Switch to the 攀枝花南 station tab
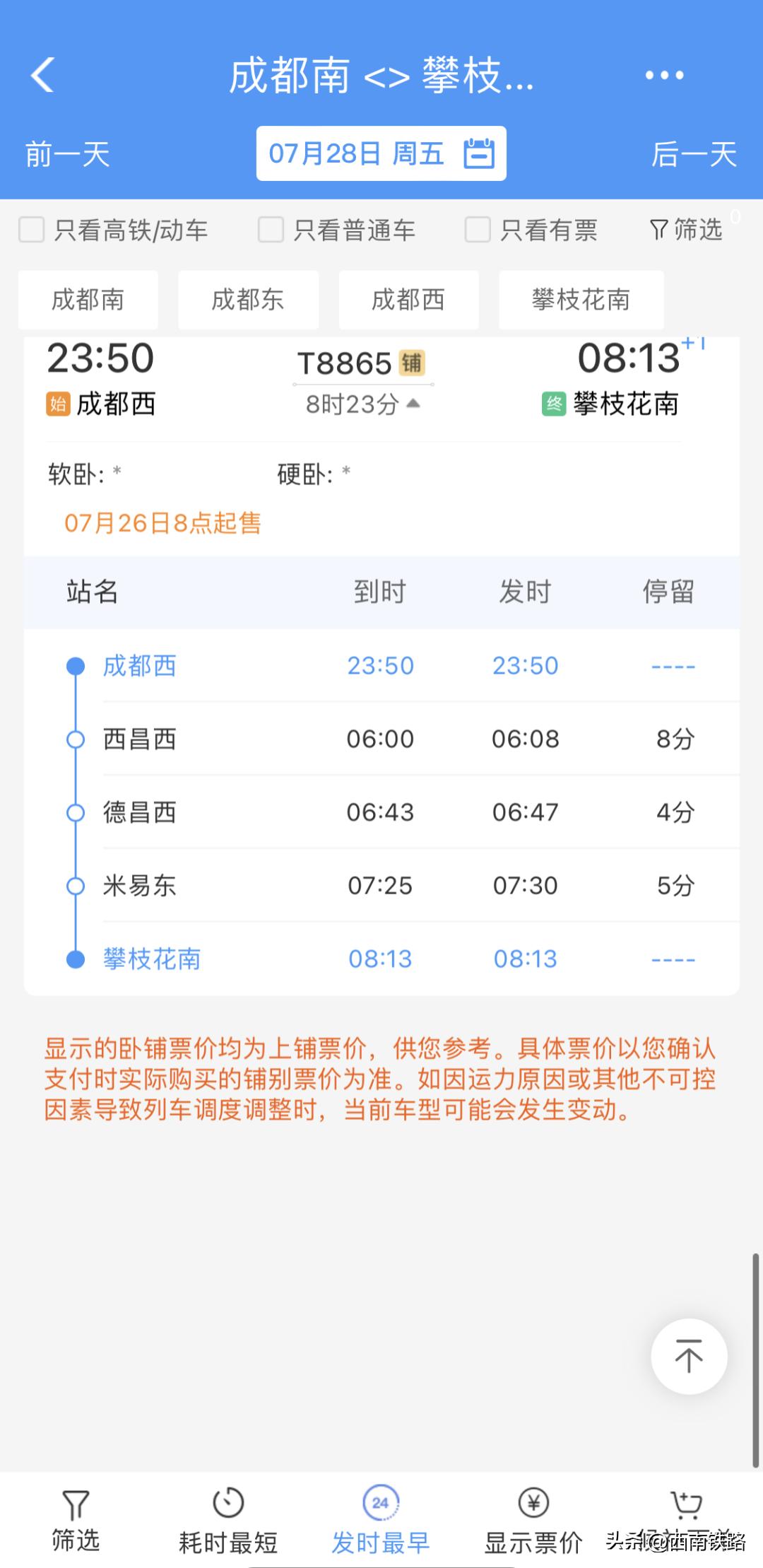Image resolution: width=763 pixels, height=1568 pixels. 581,300
